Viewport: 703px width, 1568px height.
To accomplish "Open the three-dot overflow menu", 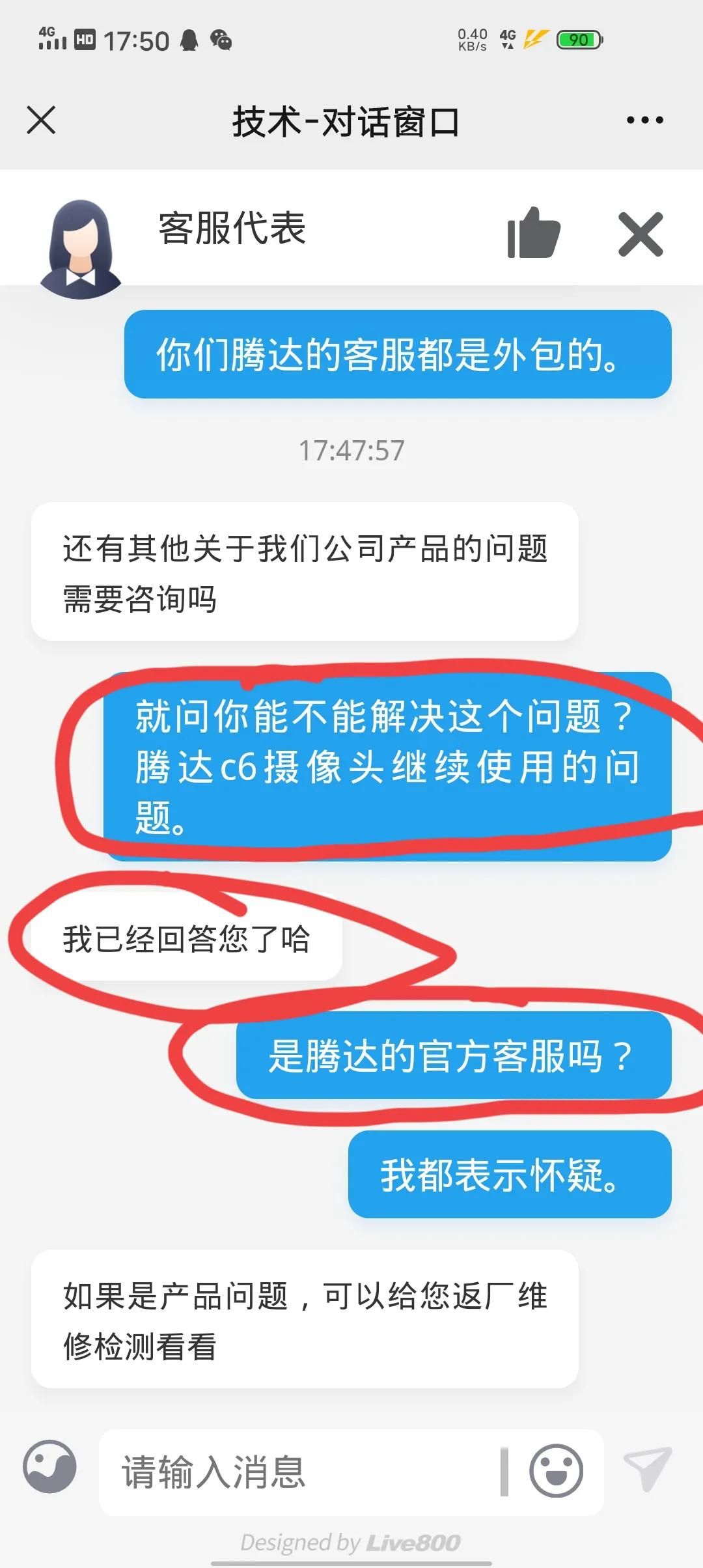I will [x=644, y=120].
